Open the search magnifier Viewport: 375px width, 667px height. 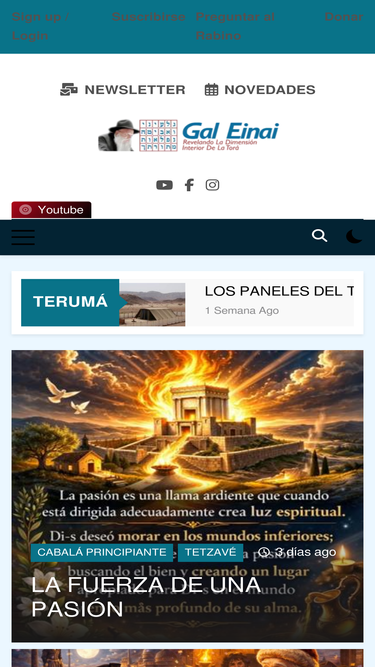coord(319,236)
